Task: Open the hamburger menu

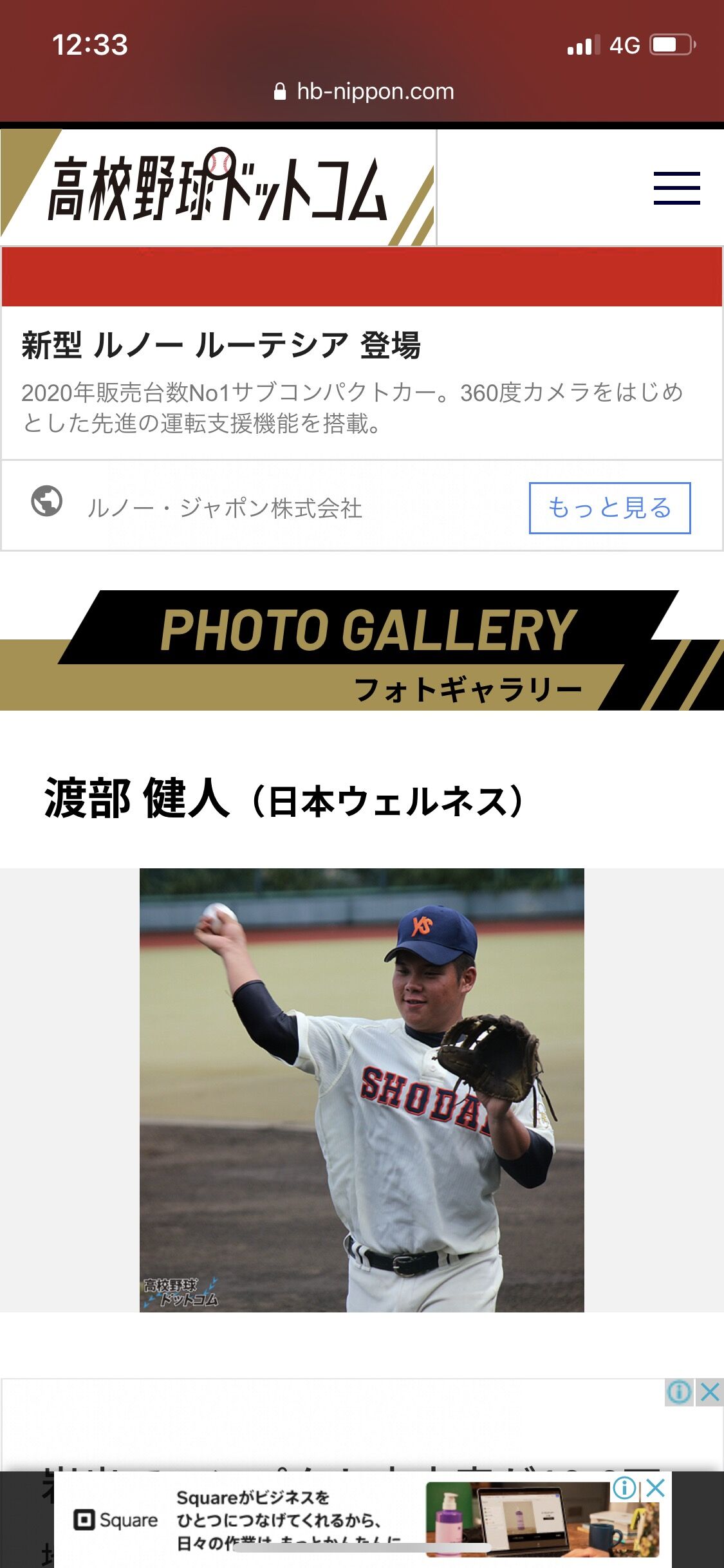Action: 676,188
